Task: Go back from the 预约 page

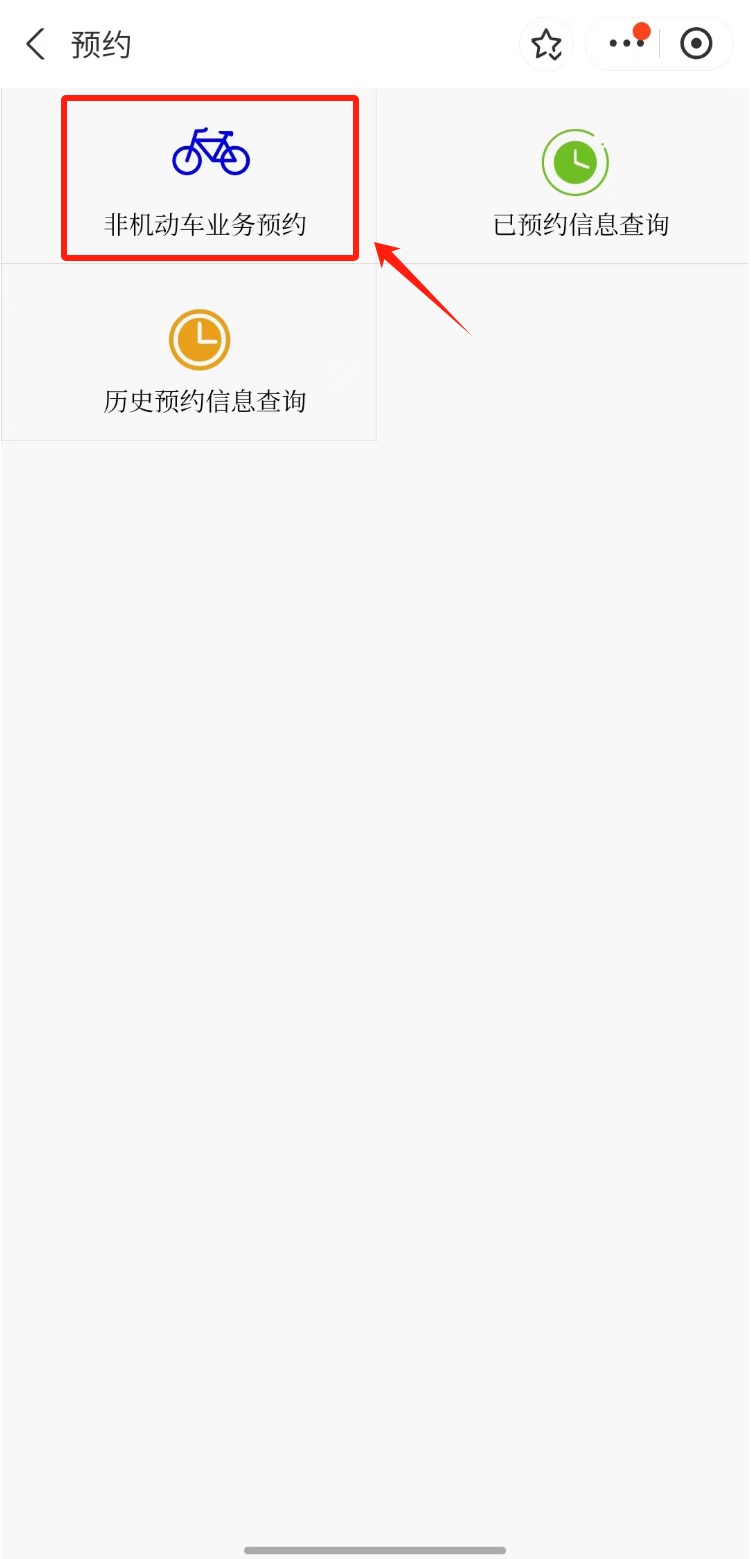Action: pyautogui.click(x=36, y=45)
